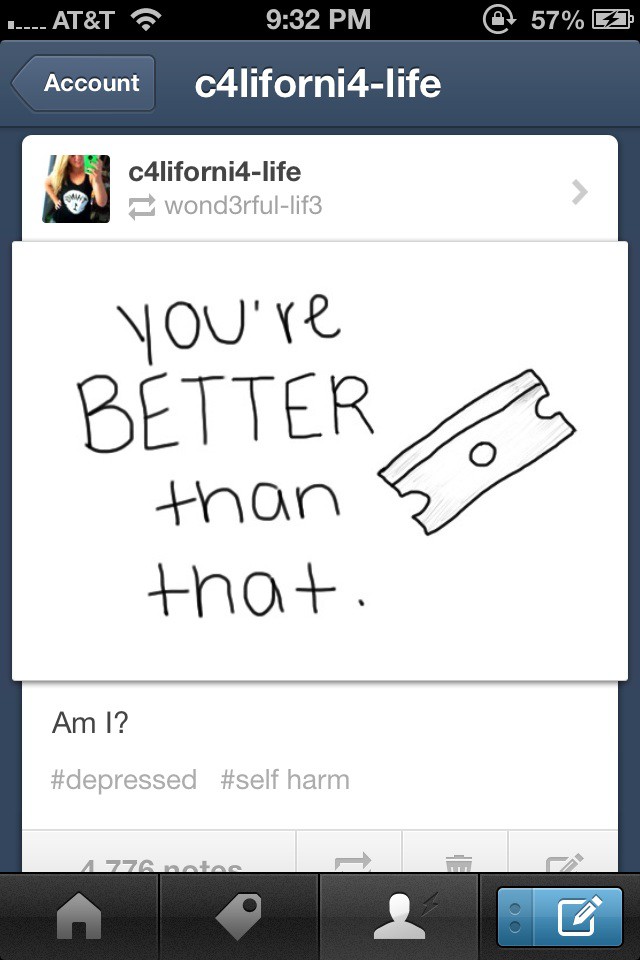This screenshot has height=960, width=640.
Task: Delete this post with trash icon
Action: (x=457, y=862)
